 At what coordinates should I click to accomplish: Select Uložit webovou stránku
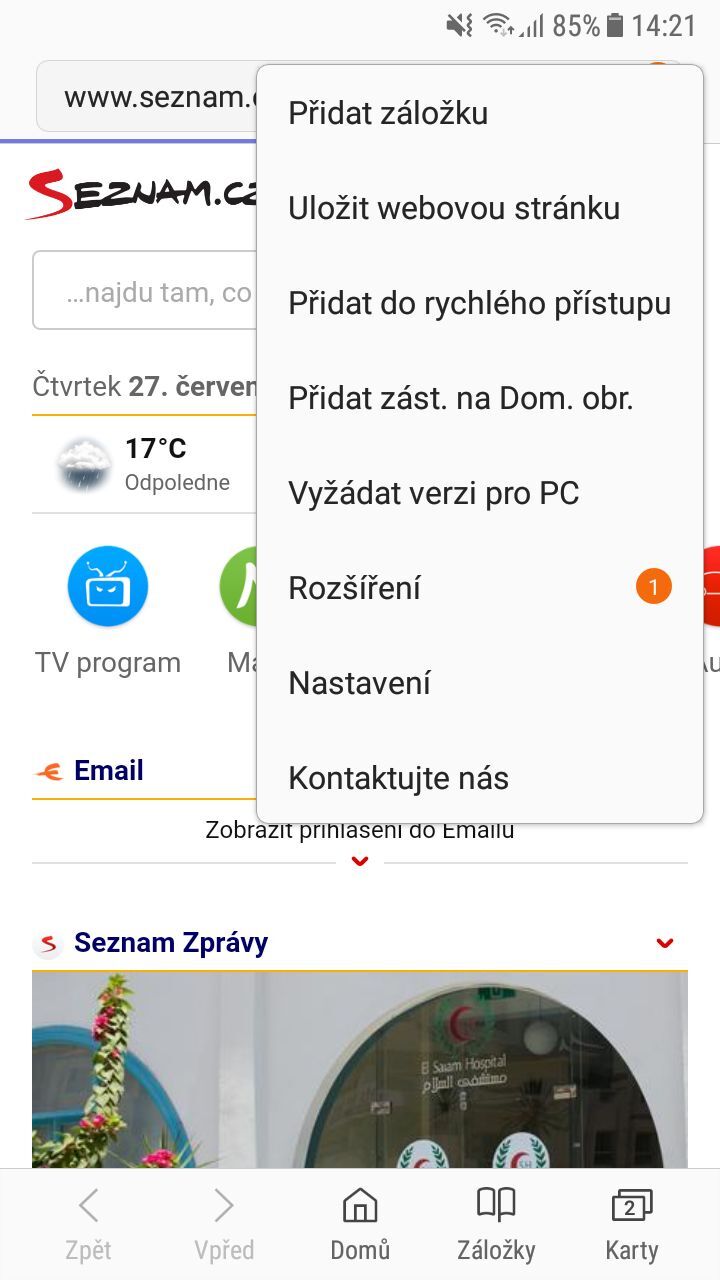[x=453, y=207]
